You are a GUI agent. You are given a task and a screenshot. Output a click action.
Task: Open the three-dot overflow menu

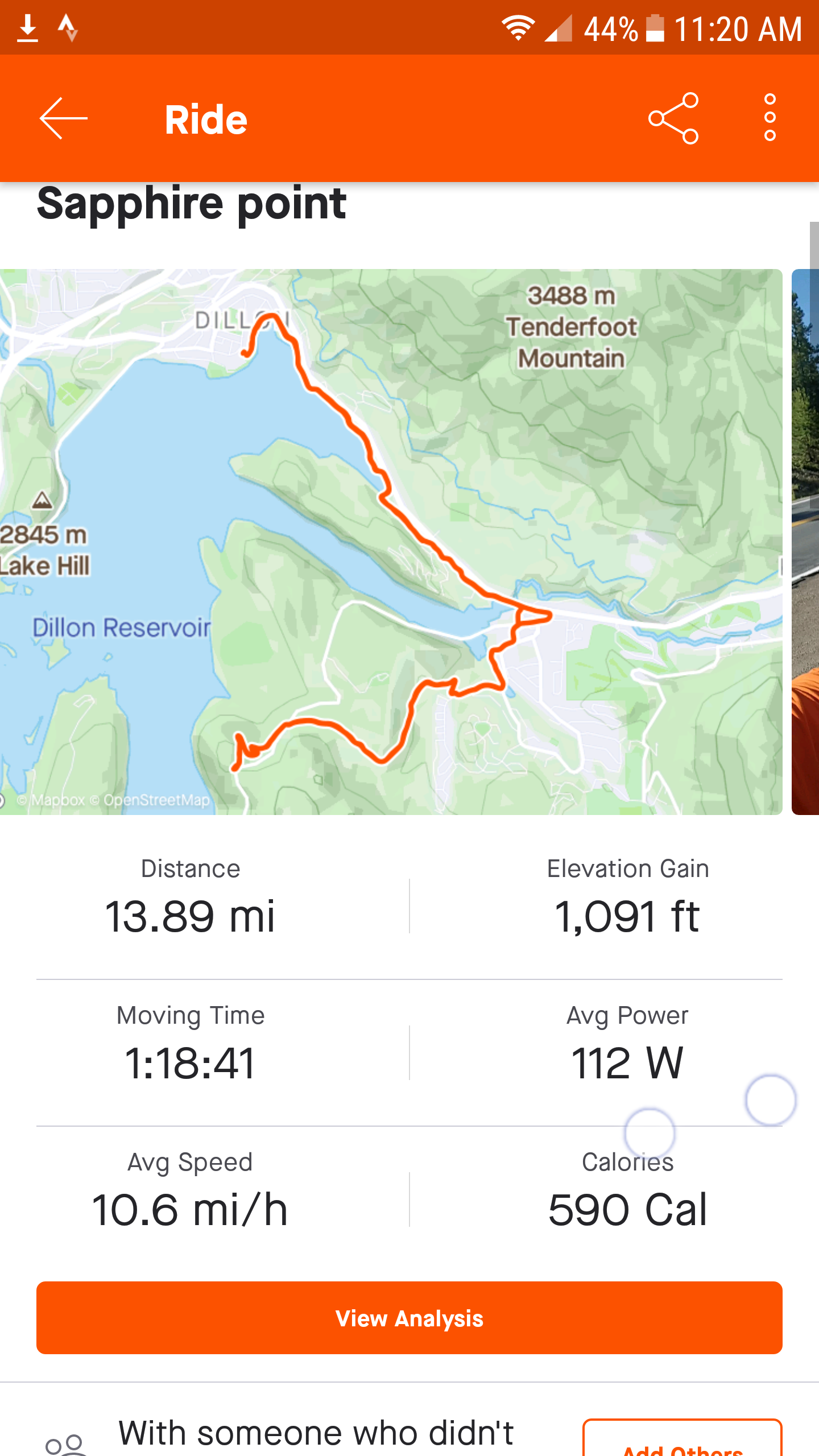pyautogui.click(x=770, y=118)
